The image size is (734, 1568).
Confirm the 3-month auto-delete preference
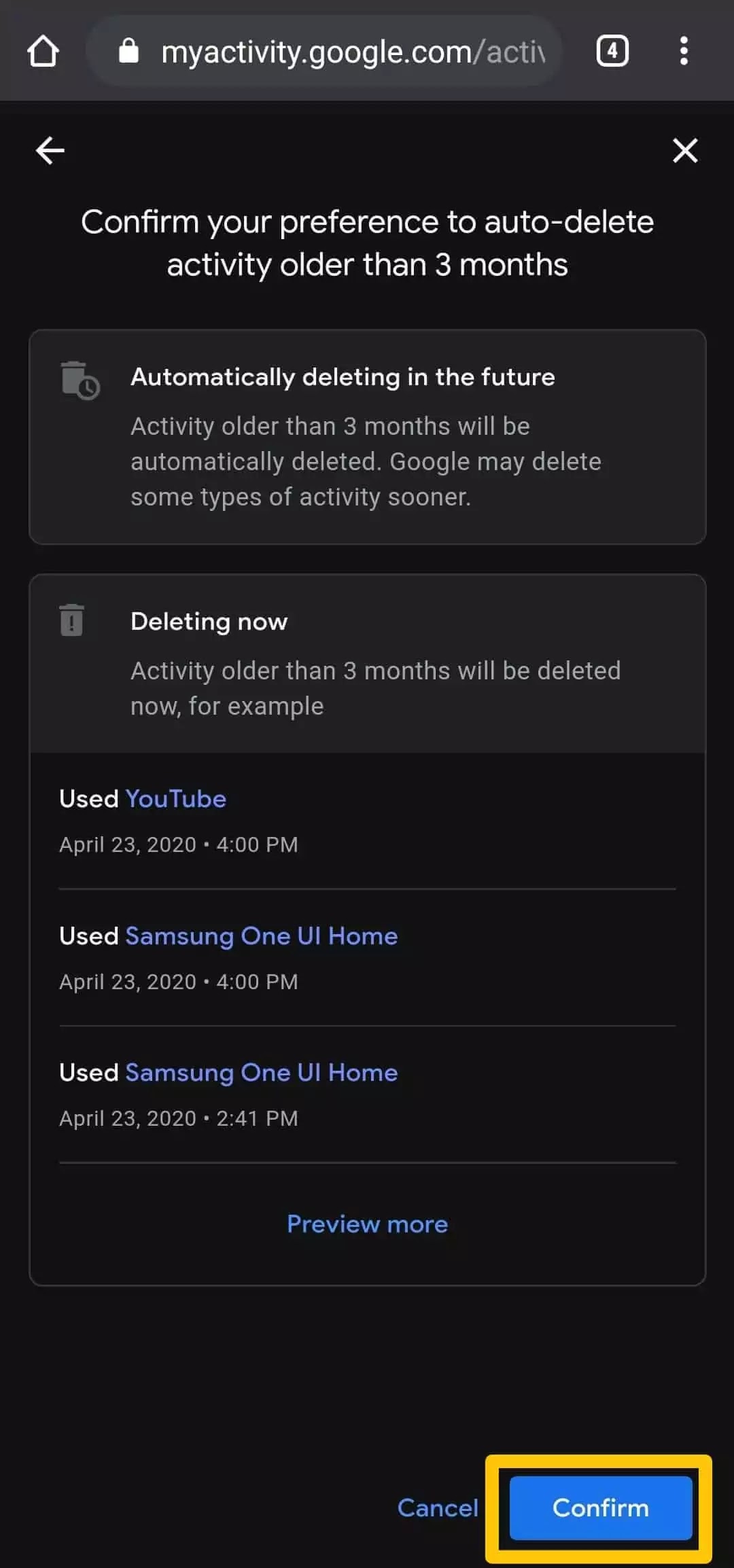601,1508
